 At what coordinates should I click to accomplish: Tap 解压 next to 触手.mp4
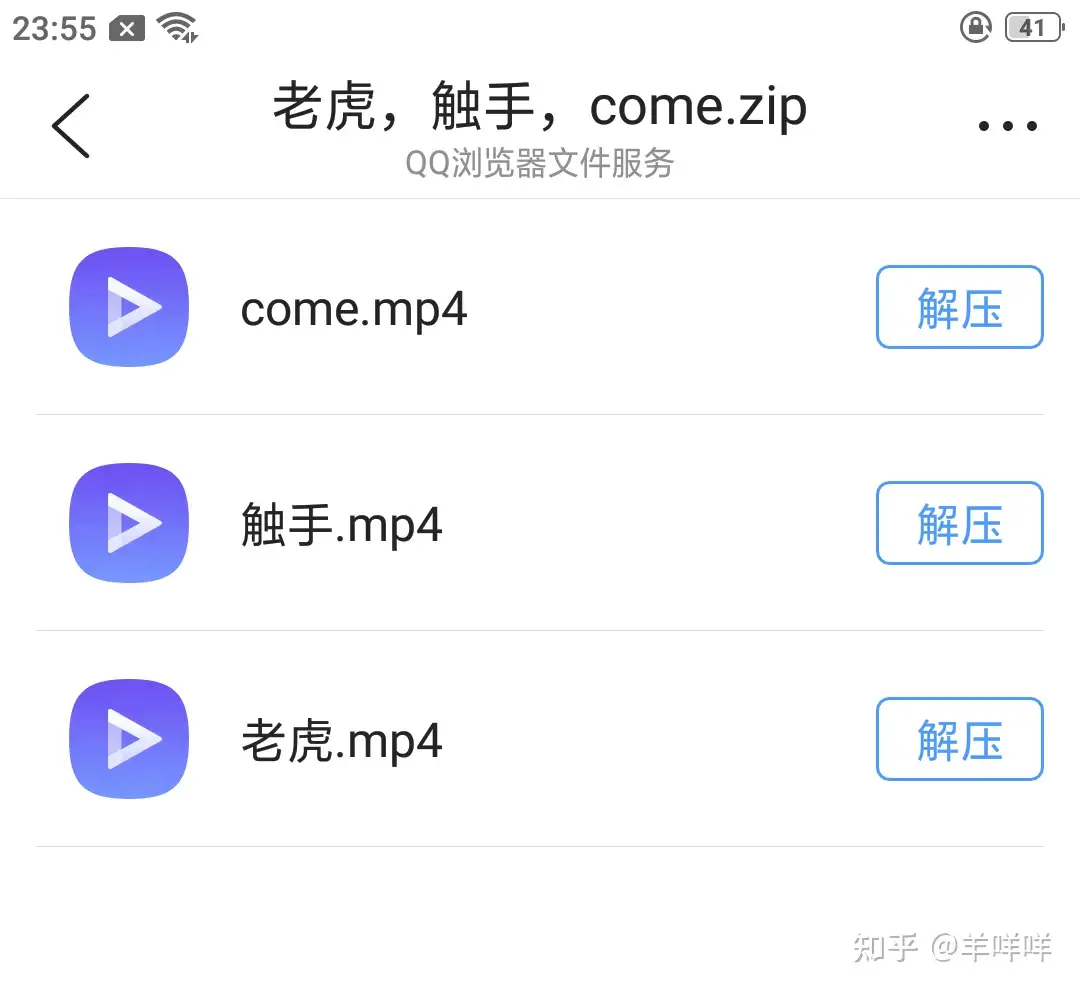pos(959,524)
